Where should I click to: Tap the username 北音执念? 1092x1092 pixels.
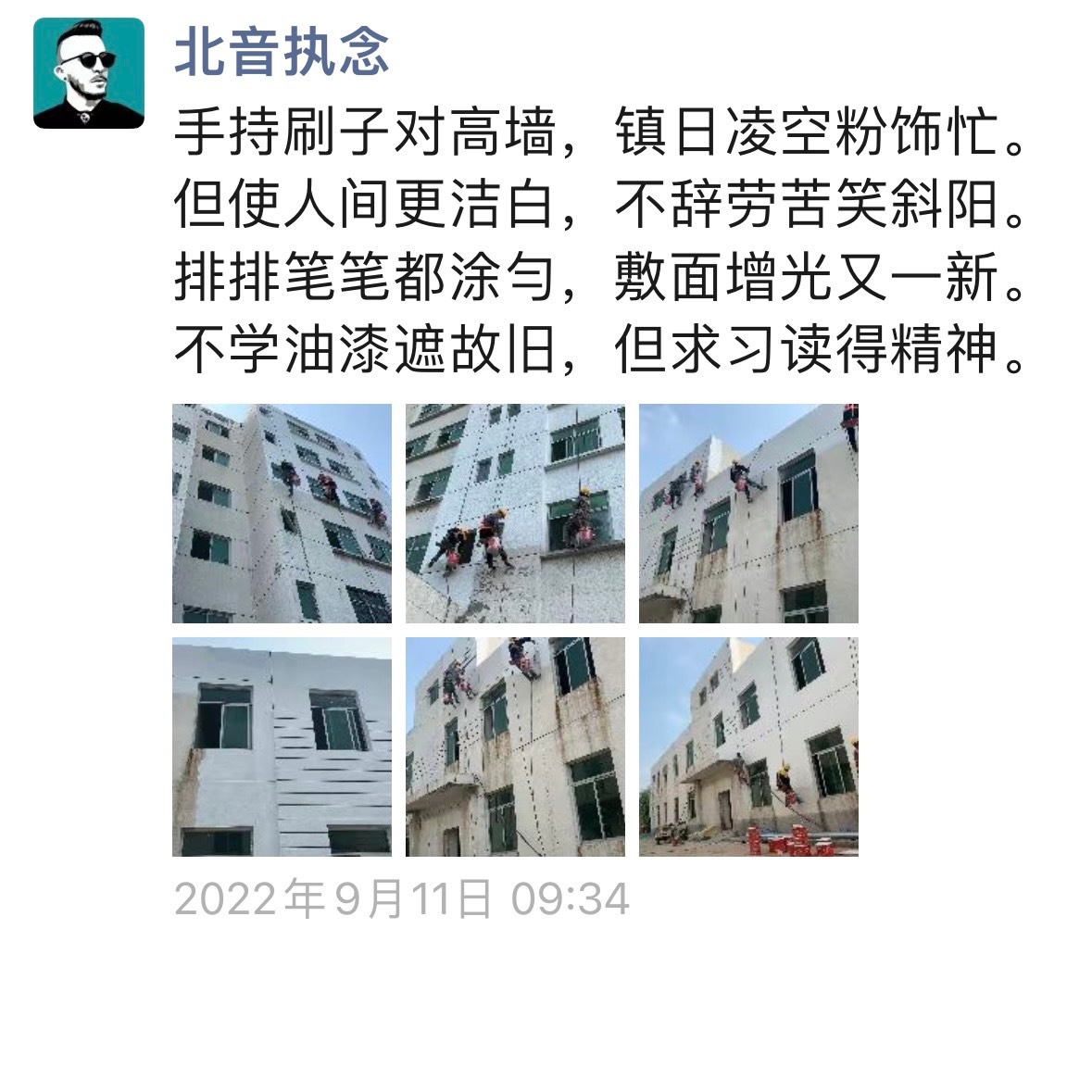coord(282,52)
